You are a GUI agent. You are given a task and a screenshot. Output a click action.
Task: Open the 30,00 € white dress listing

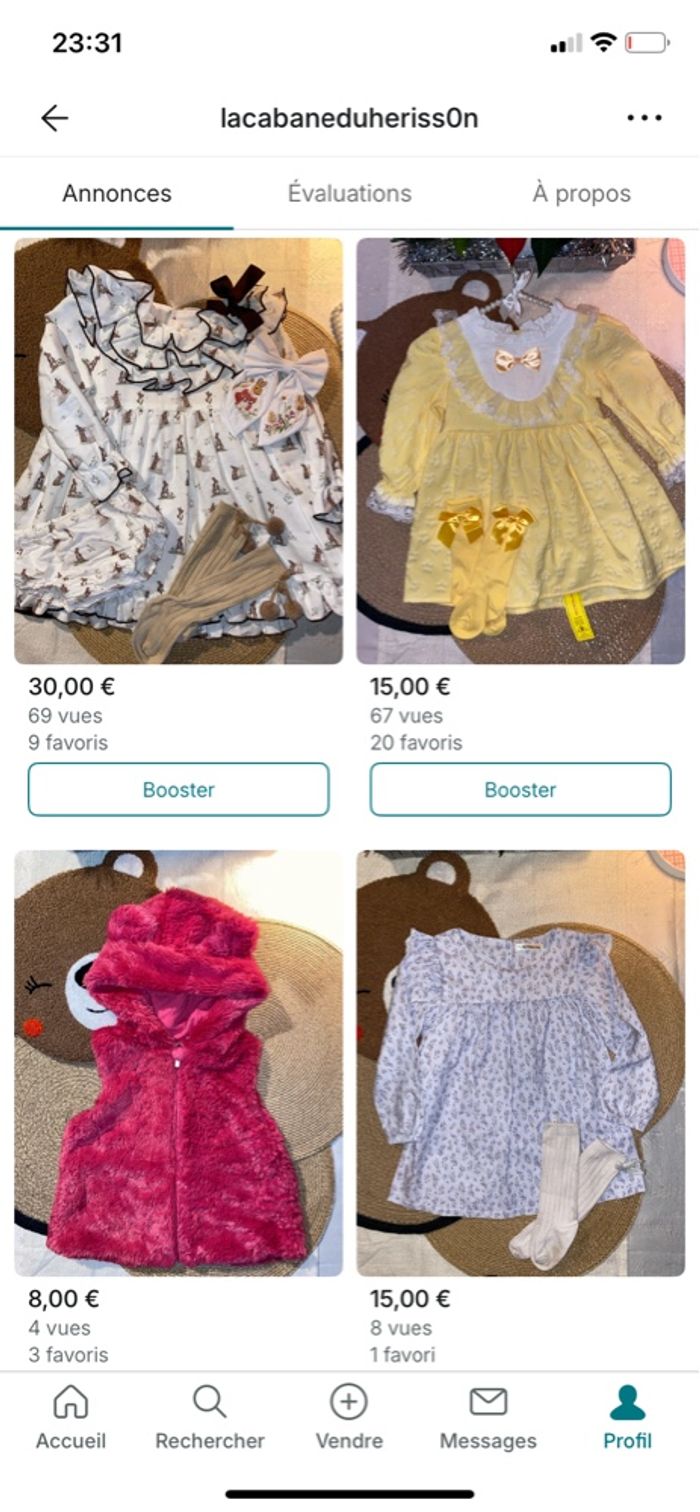click(x=178, y=451)
